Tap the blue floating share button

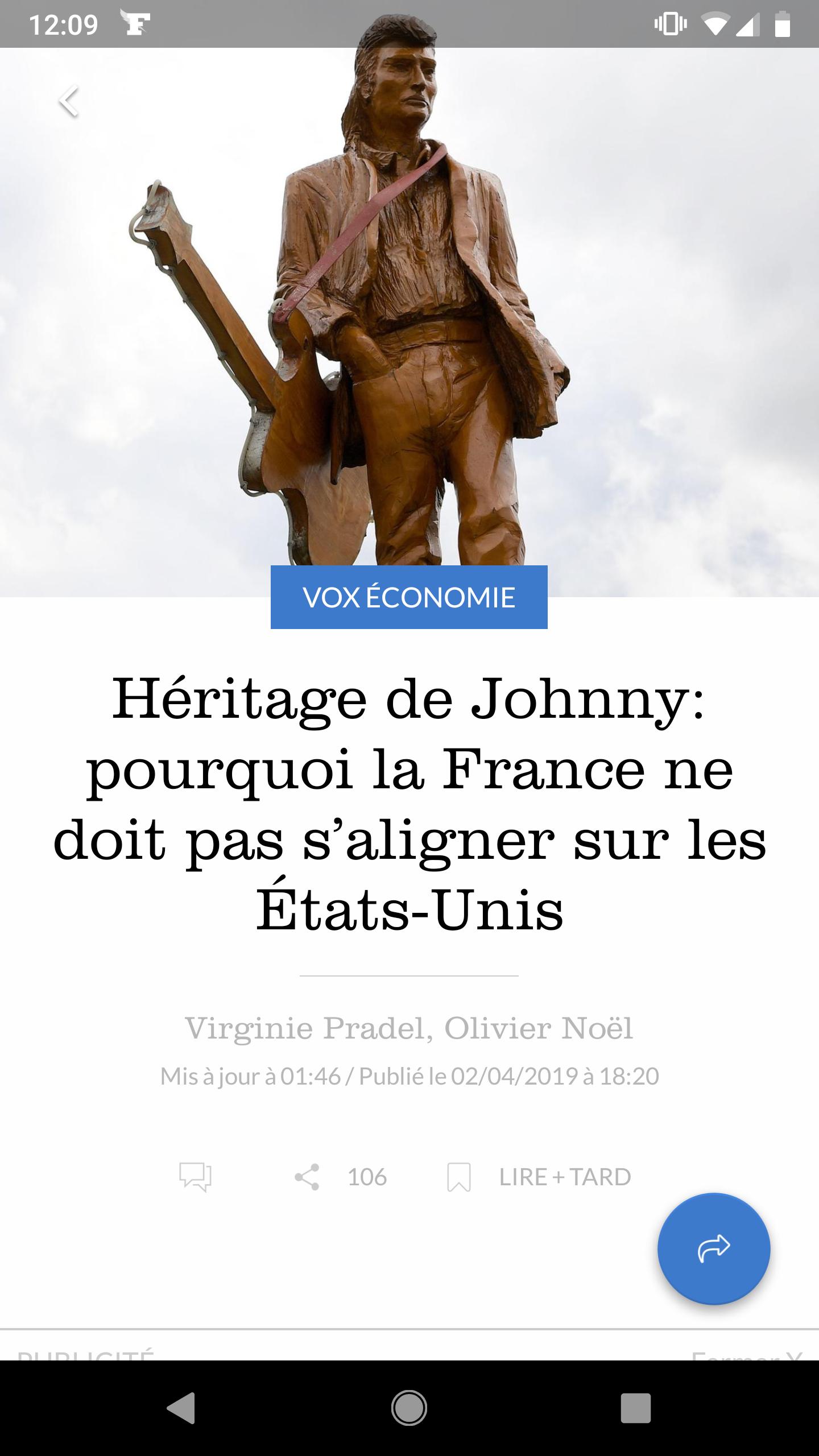(x=713, y=1248)
